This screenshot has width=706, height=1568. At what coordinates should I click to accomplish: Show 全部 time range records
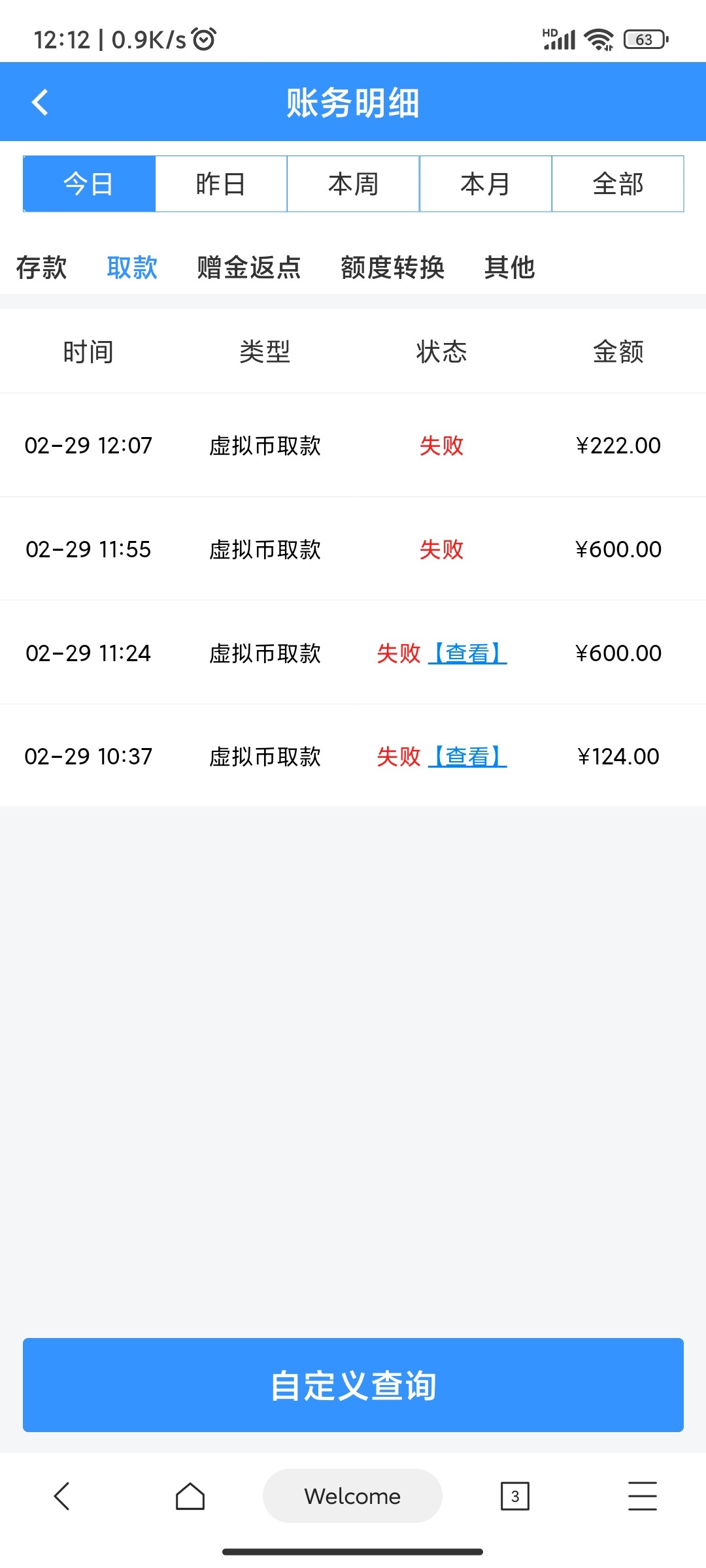point(618,184)
